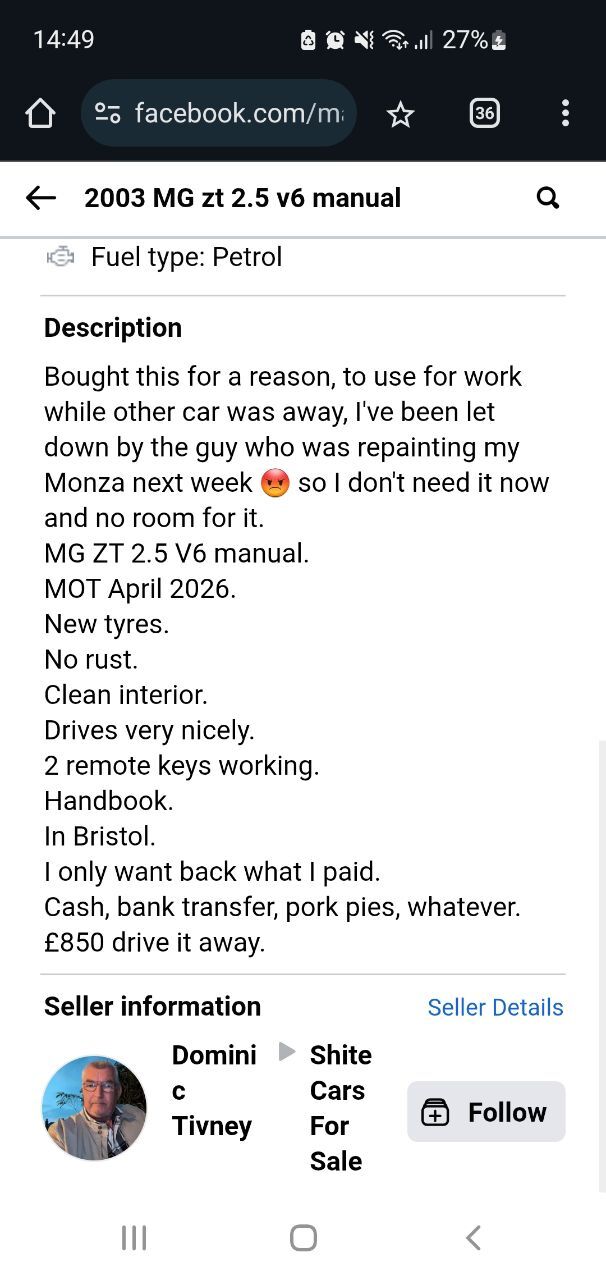Screen dimensions: 606x1280
Task: Open the facebook.com address bar
Action: coord(219,113)
